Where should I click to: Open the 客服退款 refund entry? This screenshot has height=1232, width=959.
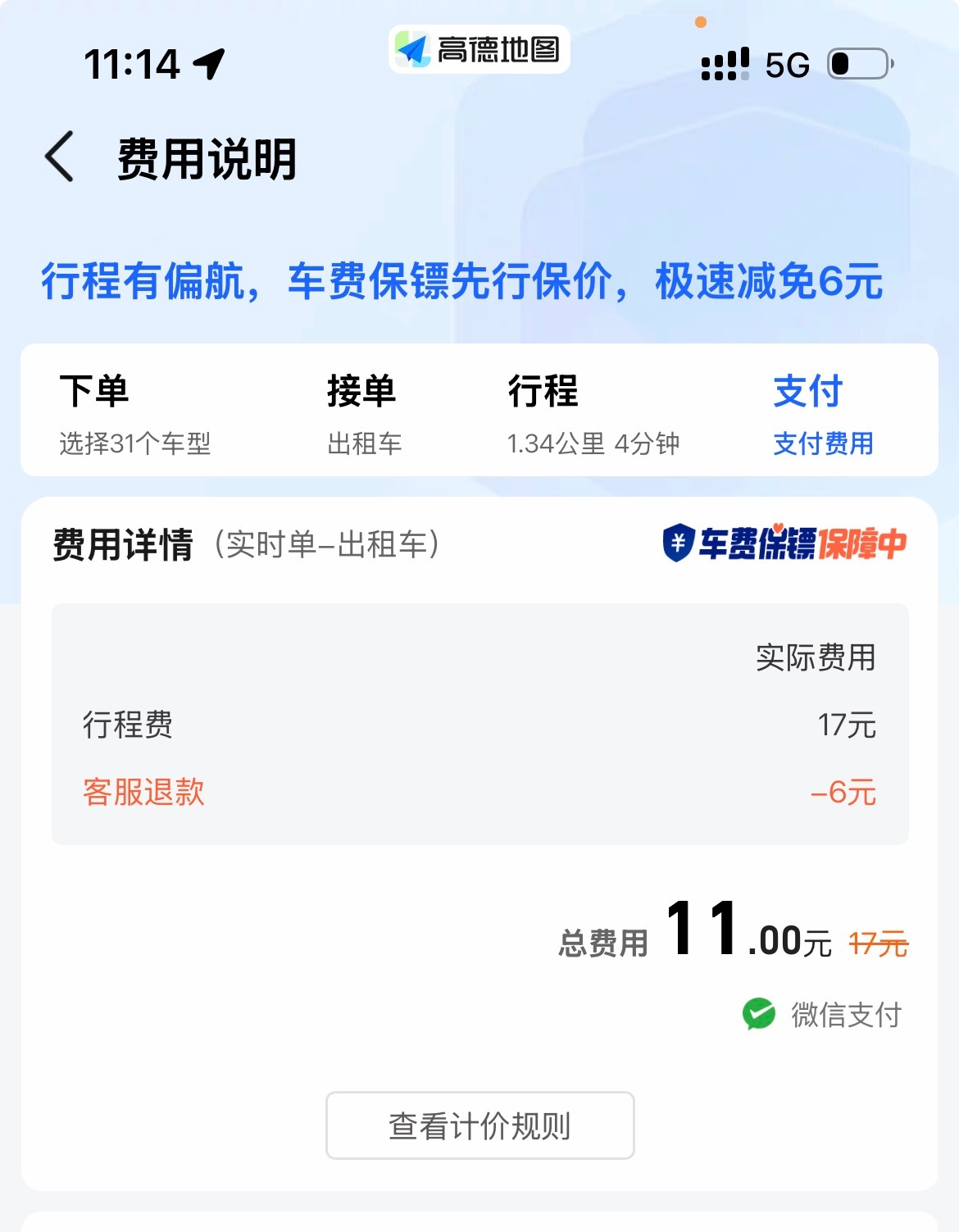point(144,792)
